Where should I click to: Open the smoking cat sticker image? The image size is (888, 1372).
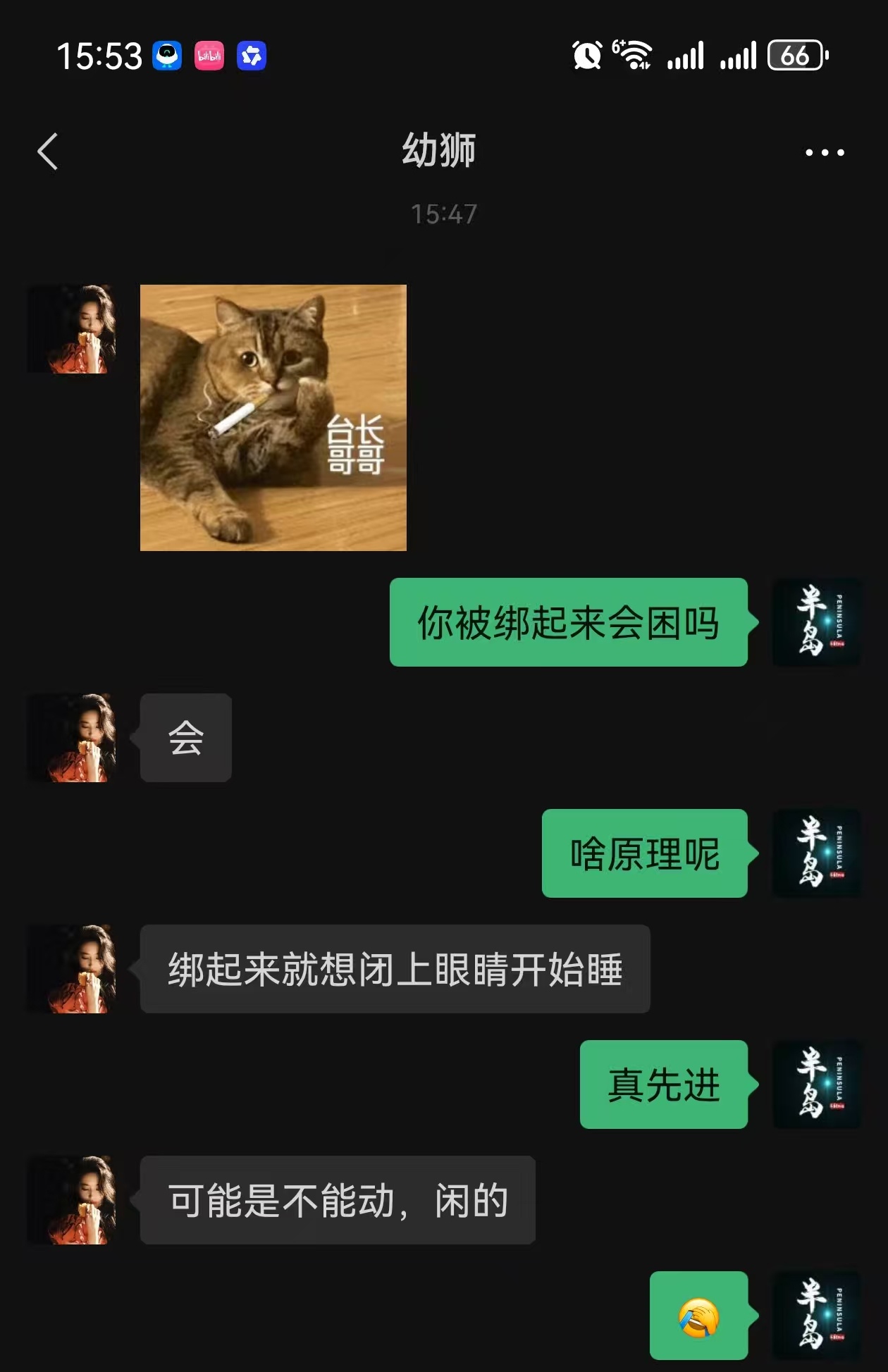273,418
